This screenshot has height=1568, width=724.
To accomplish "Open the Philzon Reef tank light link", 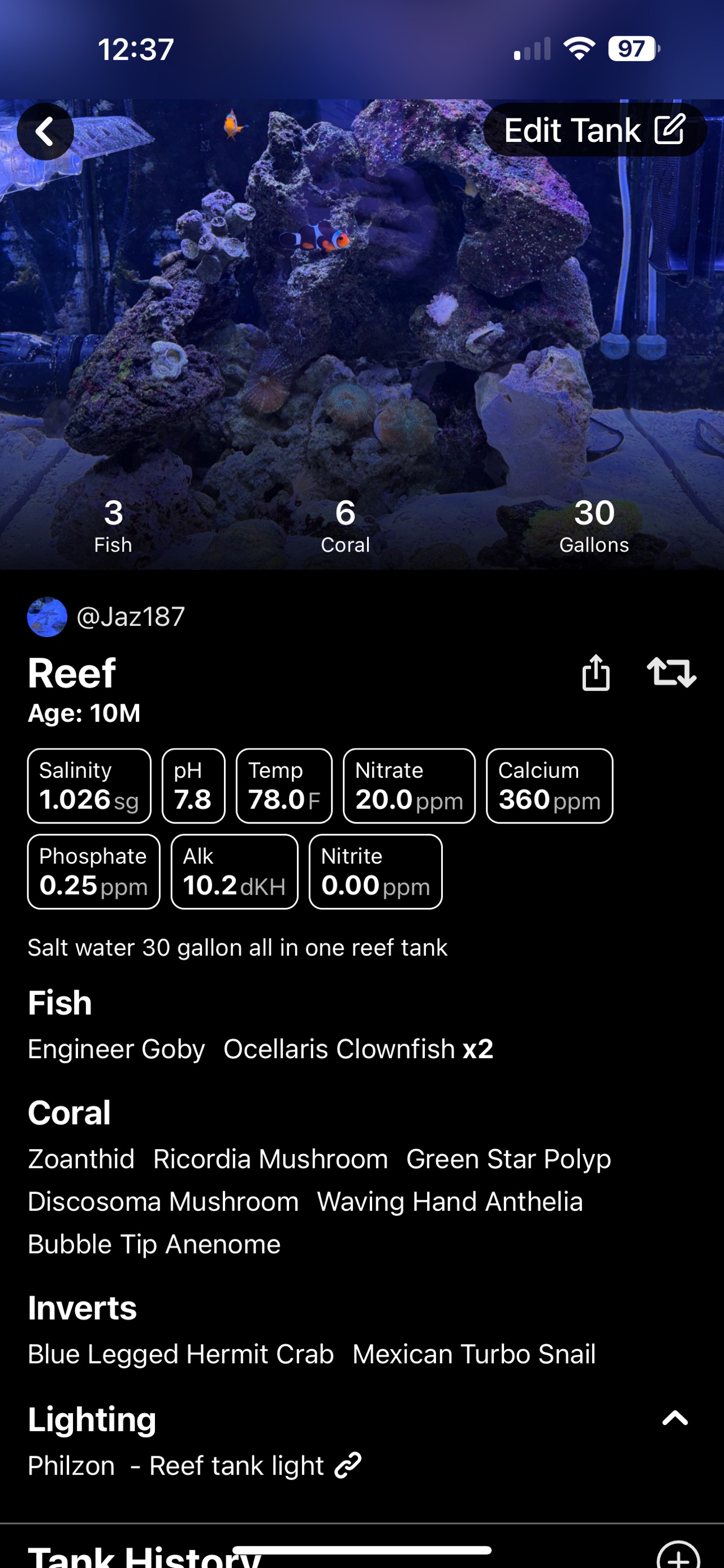I will pos(348,1466).
